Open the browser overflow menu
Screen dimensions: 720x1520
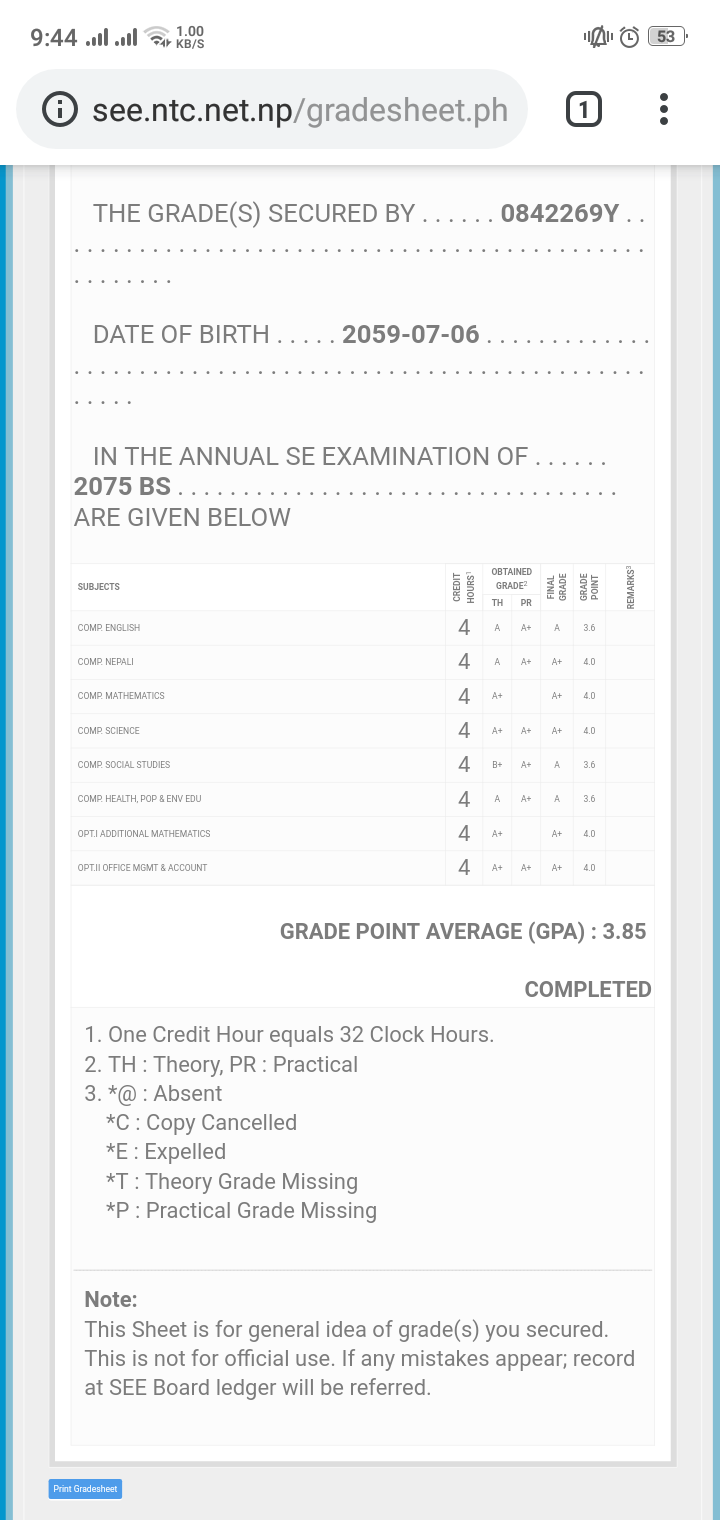point(663,109)
